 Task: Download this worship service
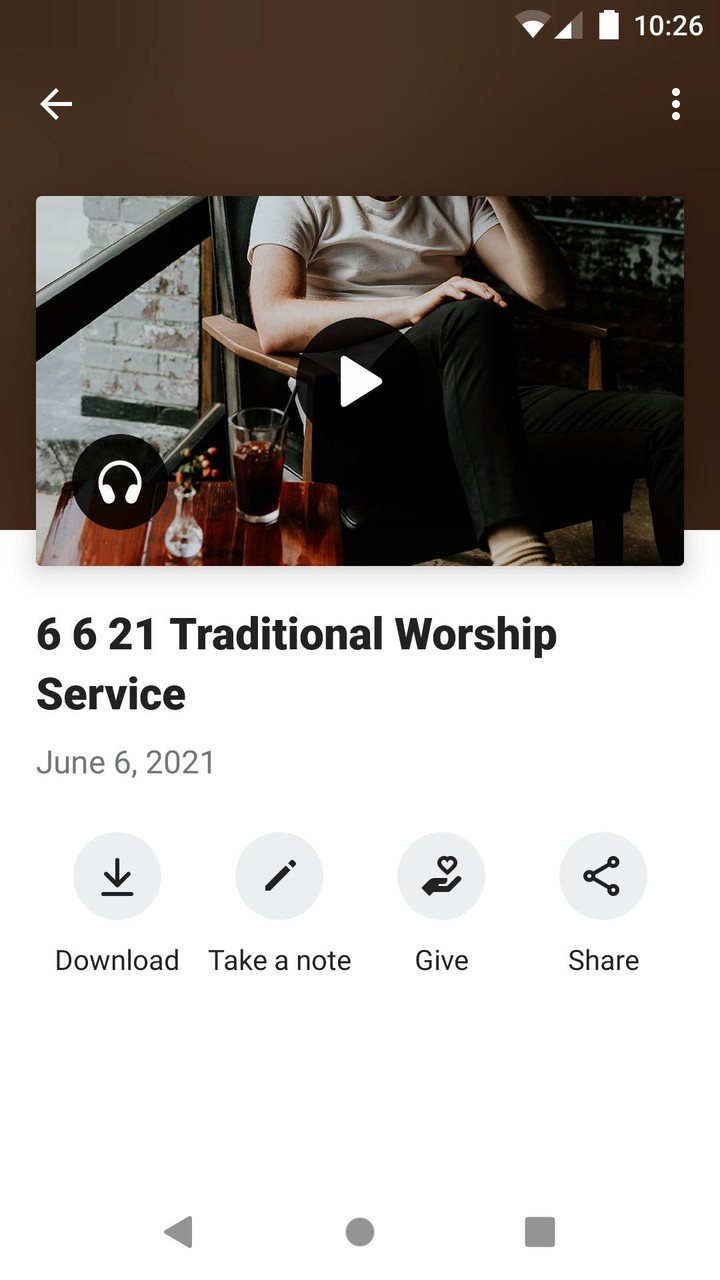pyautogui.click(x=117, y=876)
